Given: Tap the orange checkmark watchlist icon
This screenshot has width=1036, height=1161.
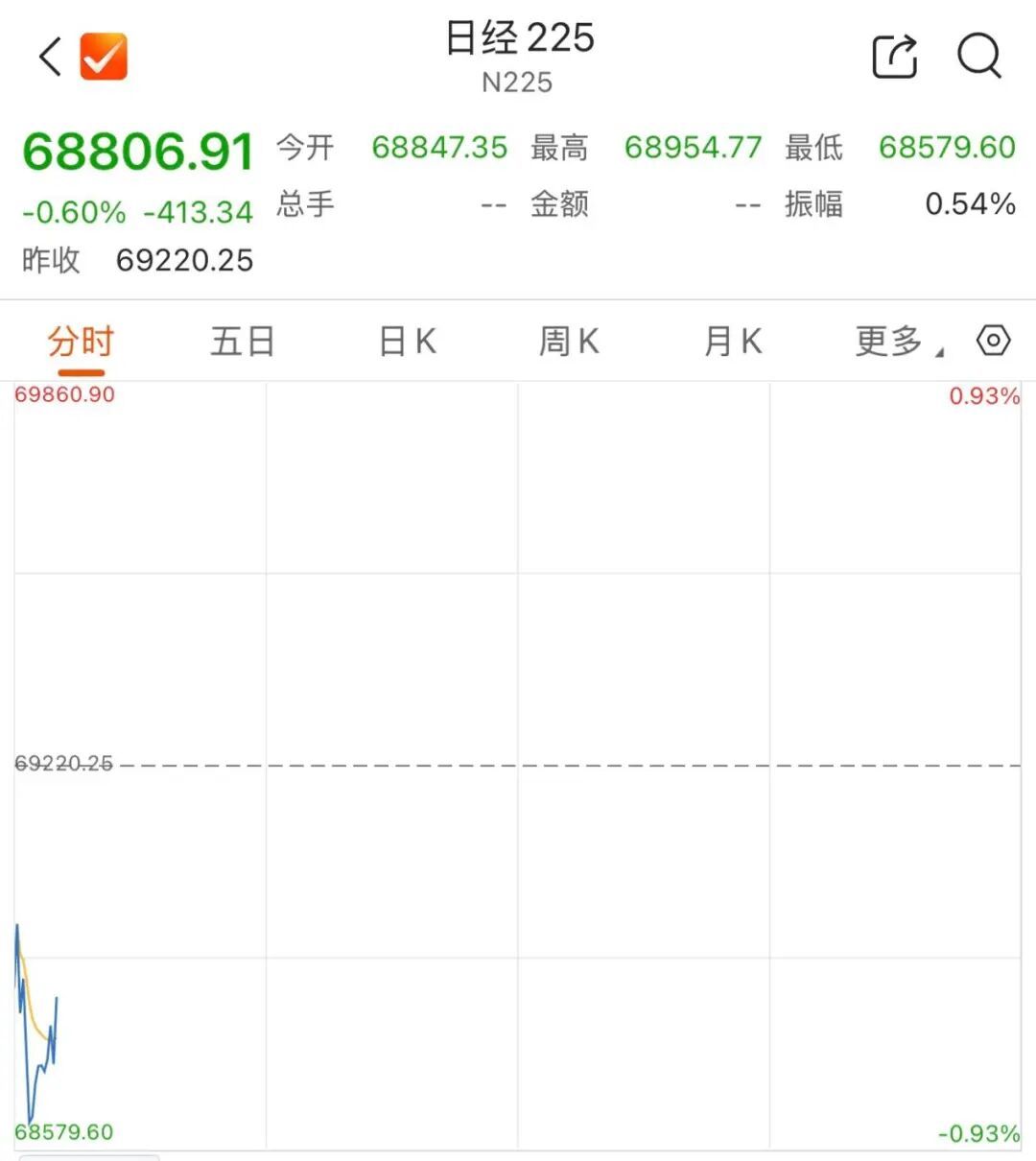Looking at the screenshot, I should 104,57.
